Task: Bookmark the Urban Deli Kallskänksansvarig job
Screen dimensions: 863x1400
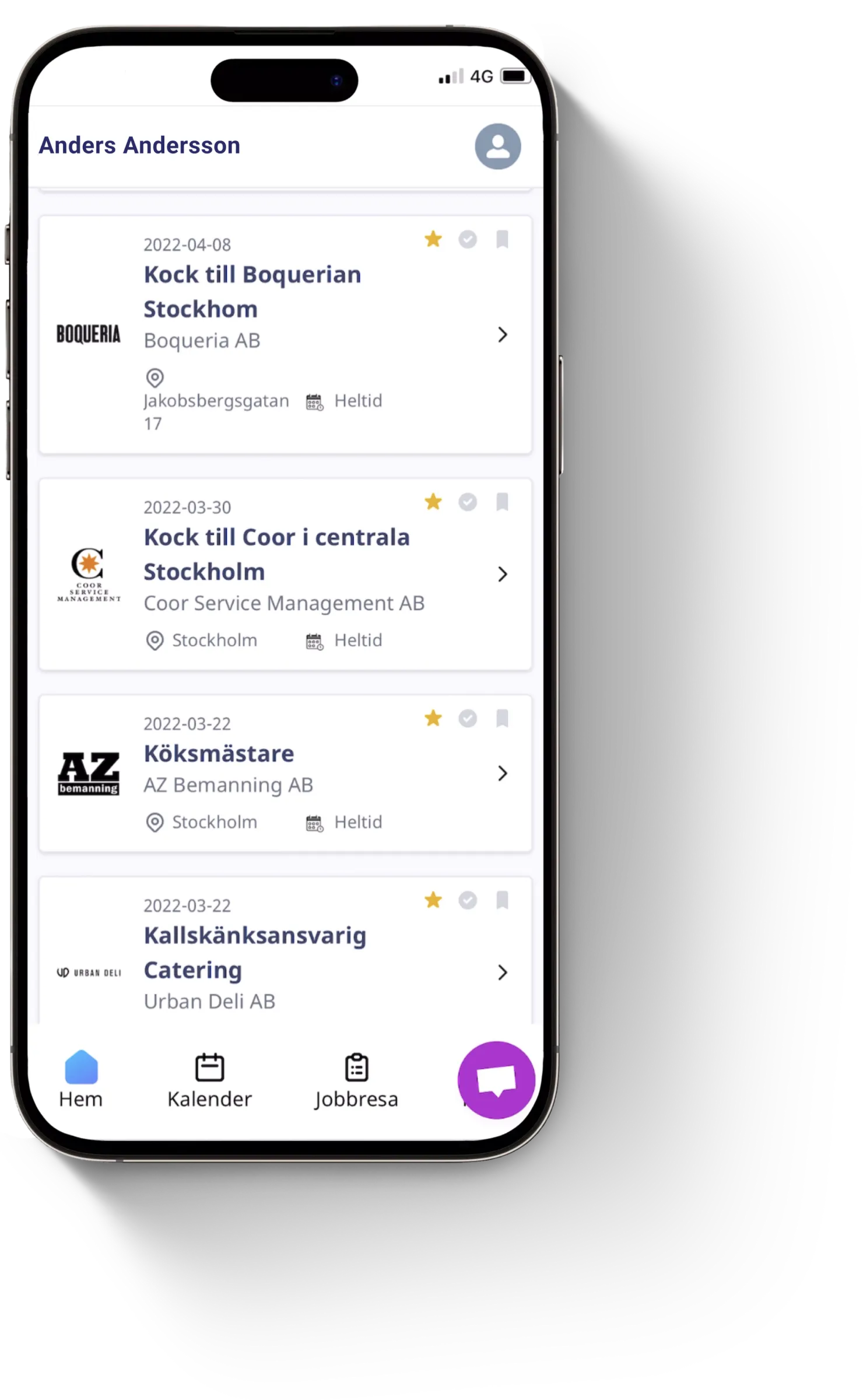Action: (502, 900)
